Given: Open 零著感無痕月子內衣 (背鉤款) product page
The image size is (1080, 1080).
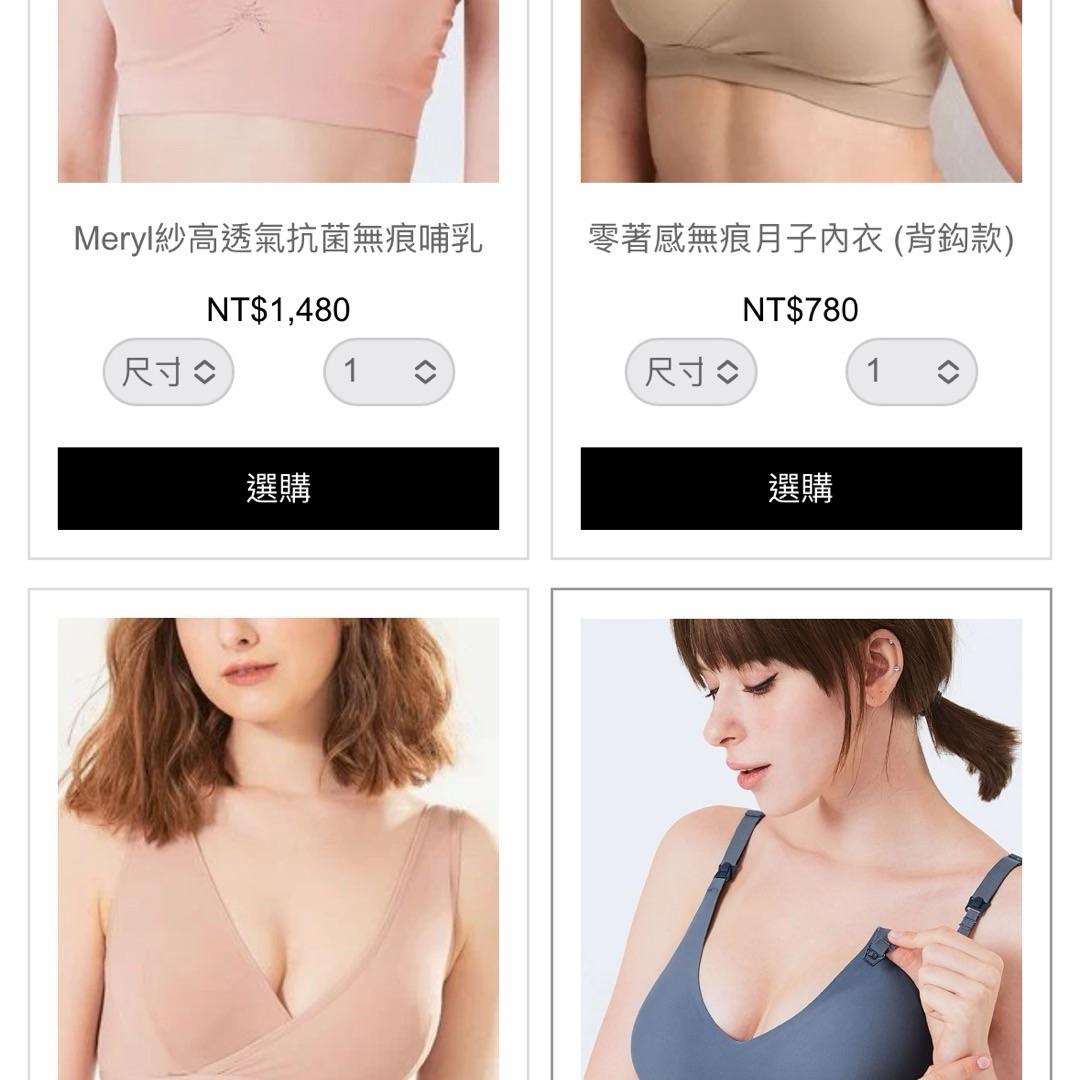Looking at the screenshot, I should coord(801,239).
